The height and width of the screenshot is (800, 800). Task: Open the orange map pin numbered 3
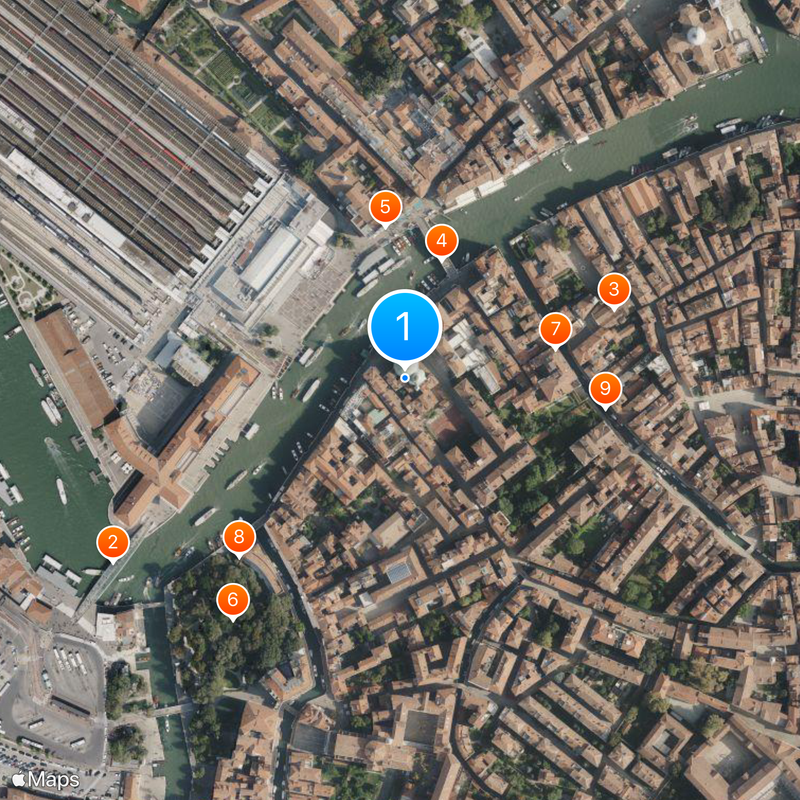pos(614,290)
